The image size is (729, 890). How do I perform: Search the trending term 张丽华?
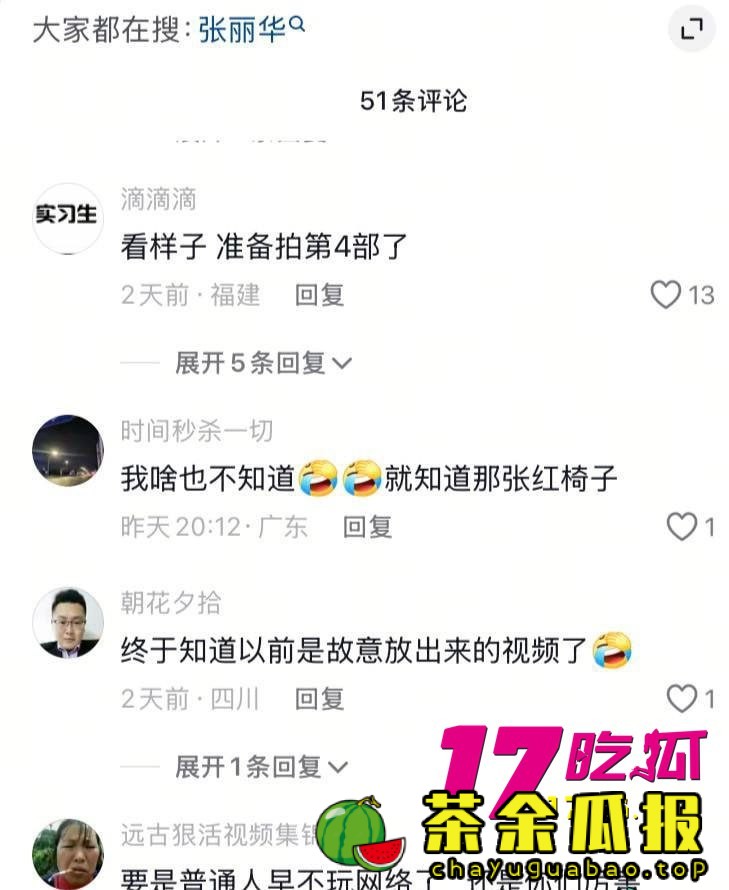pos(250,29)
